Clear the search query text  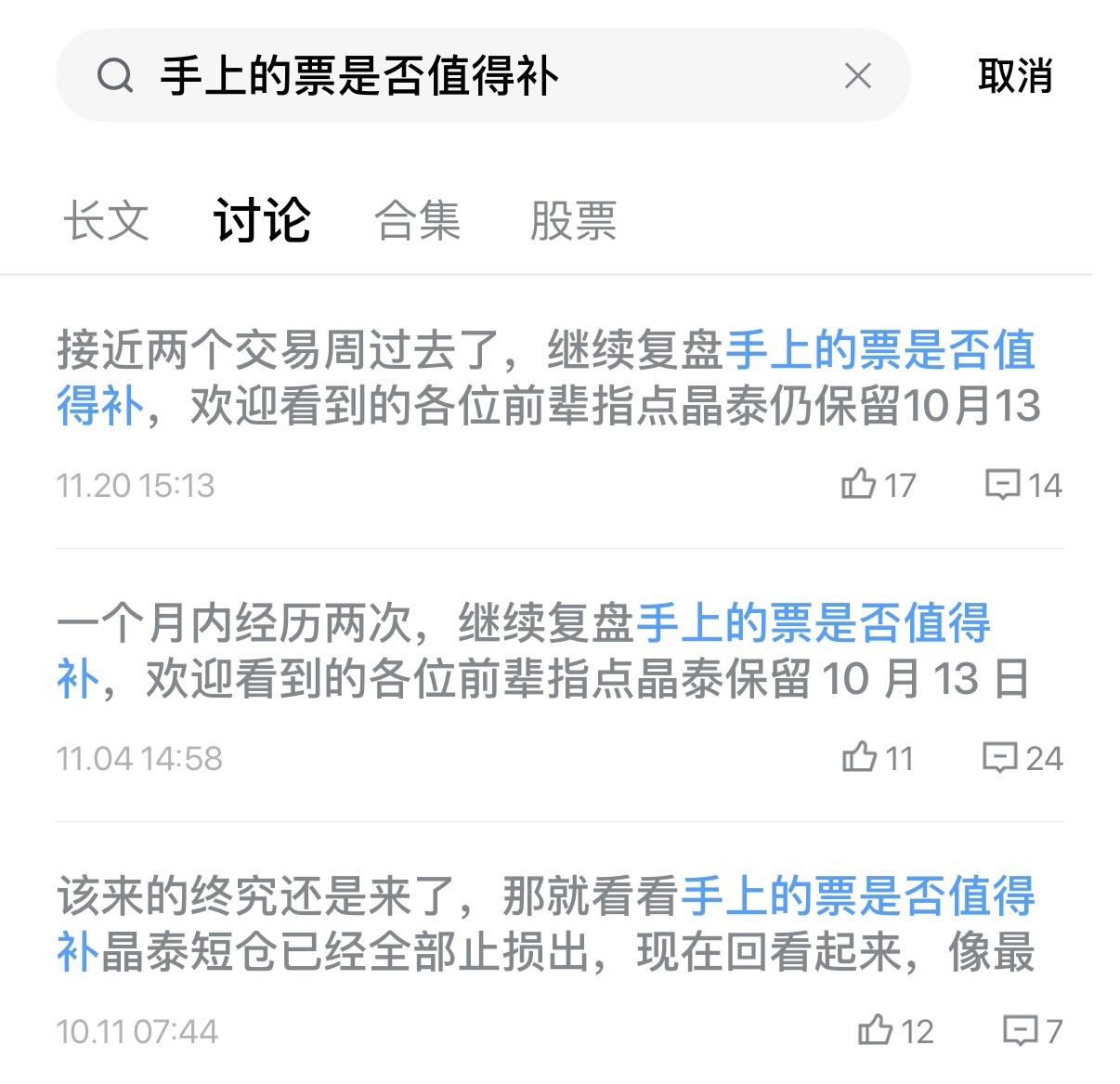pyautogui.click(x=857, y=75)
